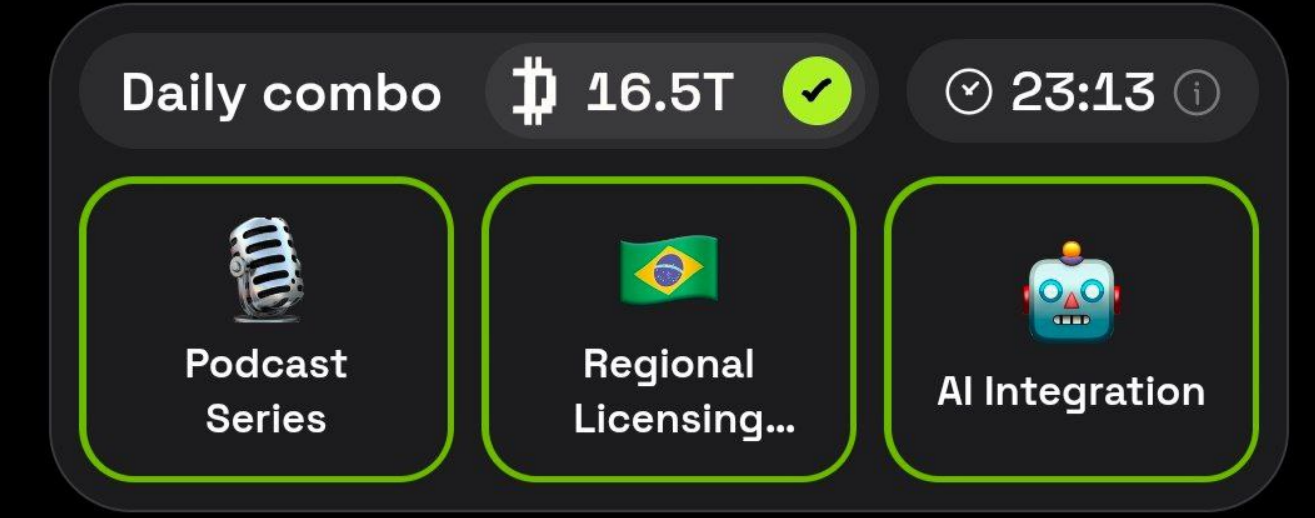The height and width of the screenshot is (518, 1315).
Task: Open the Podcast Series card
Action: [266, 330]
